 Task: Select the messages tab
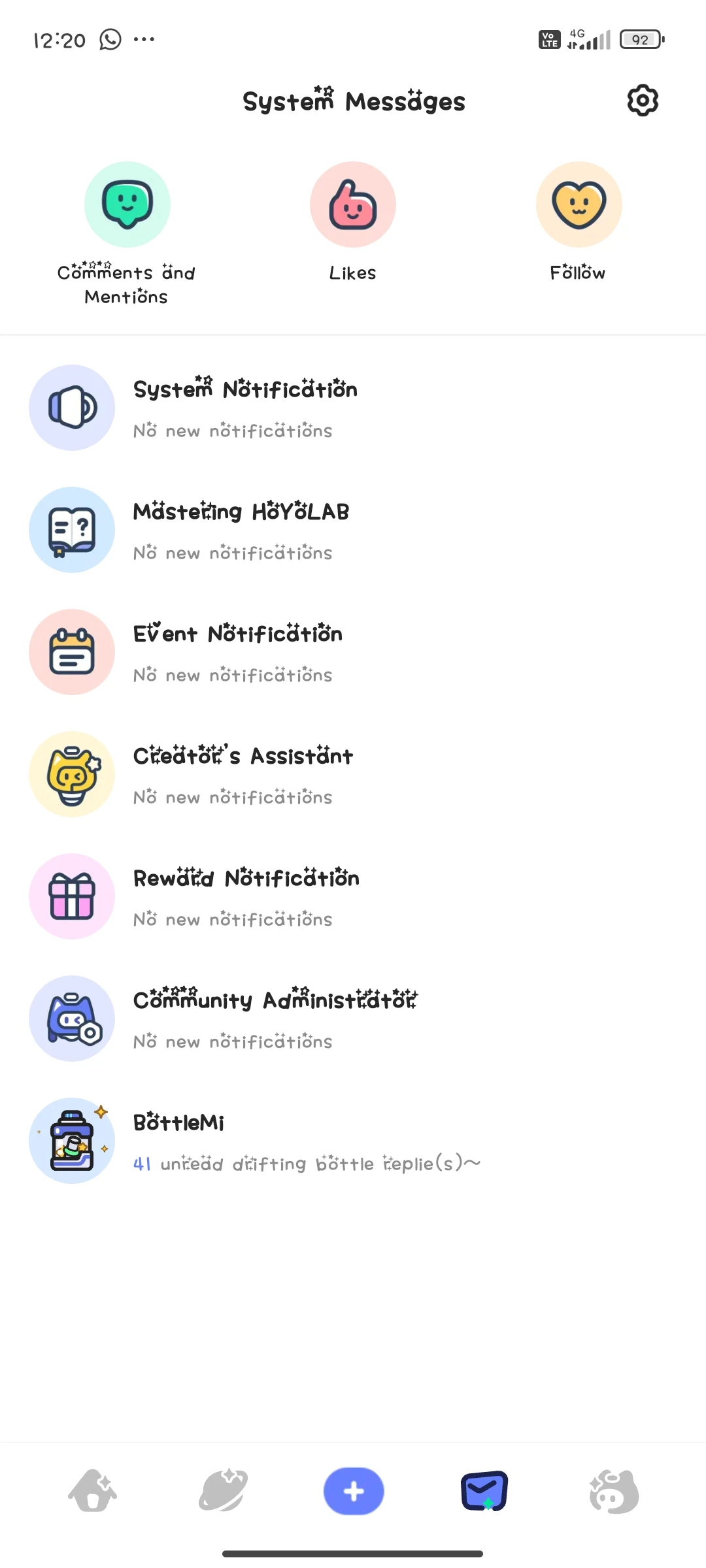click(484, 1492)
